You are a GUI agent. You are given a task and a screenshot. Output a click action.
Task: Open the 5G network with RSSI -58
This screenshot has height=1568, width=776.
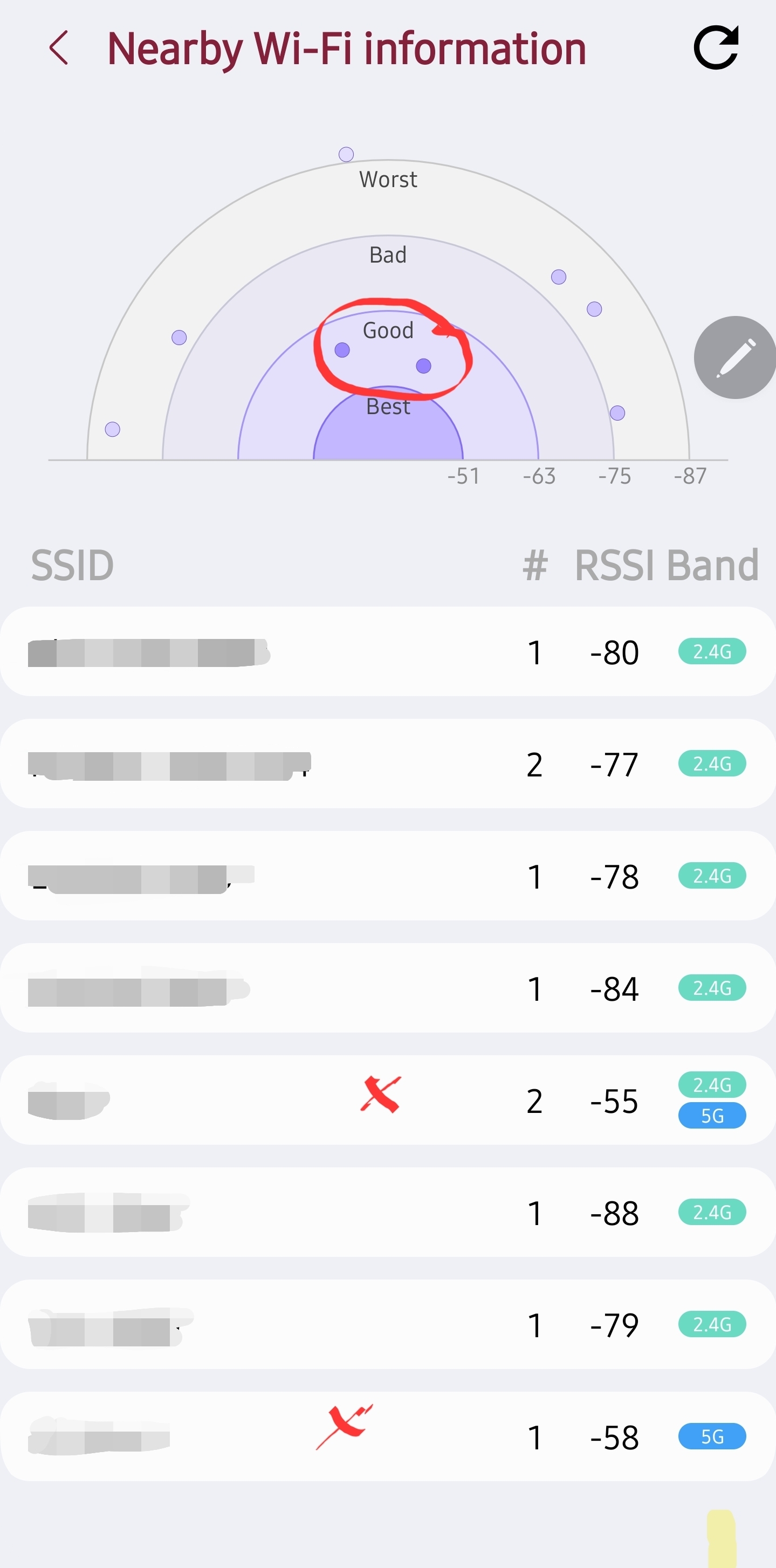point(387,1436)
